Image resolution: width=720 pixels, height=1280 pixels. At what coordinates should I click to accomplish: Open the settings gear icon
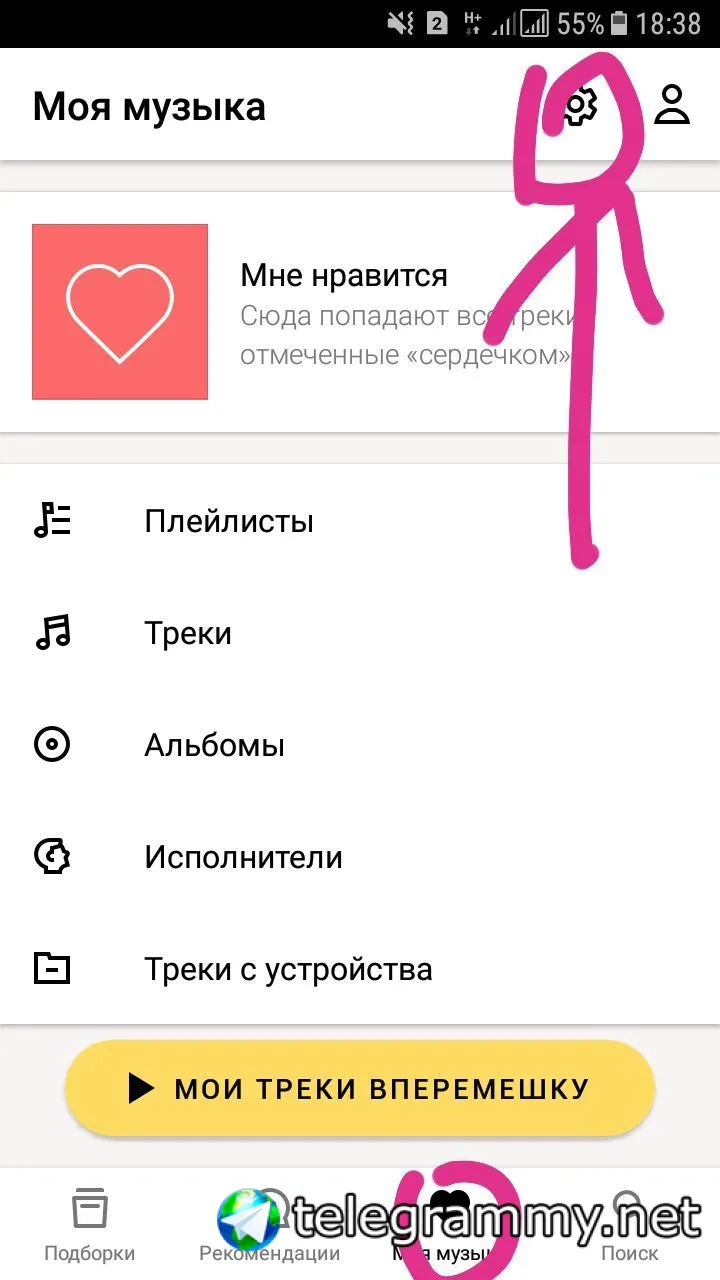pyautogui.click(x=579, y=107)
